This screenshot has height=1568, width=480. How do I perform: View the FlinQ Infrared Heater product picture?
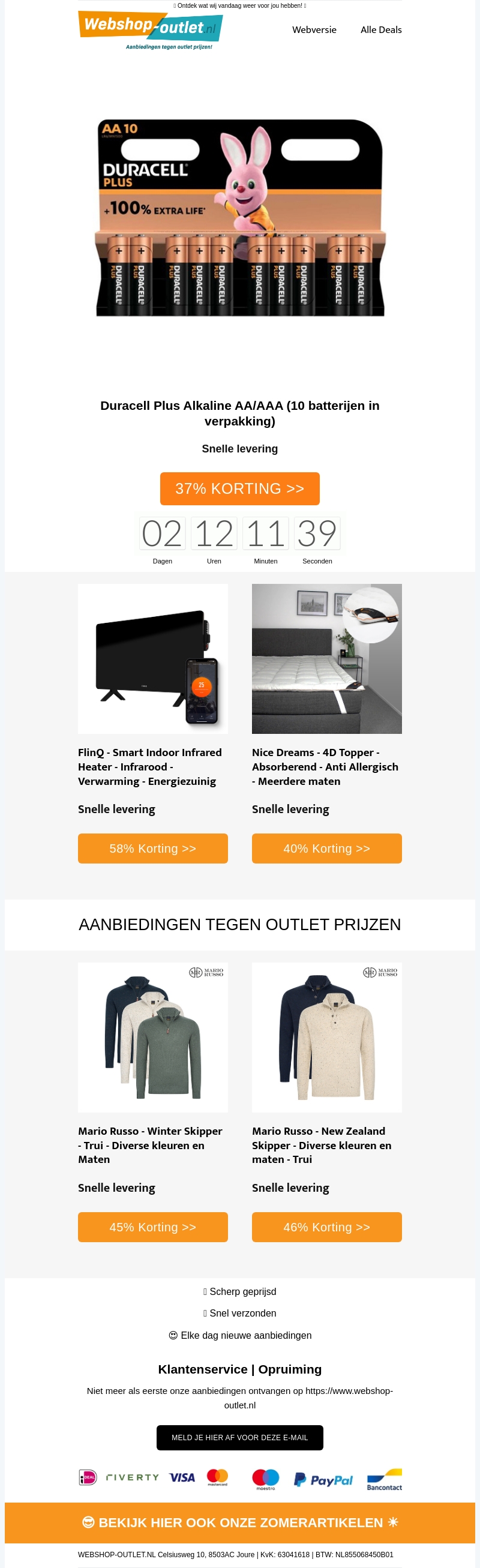point(152,659)
